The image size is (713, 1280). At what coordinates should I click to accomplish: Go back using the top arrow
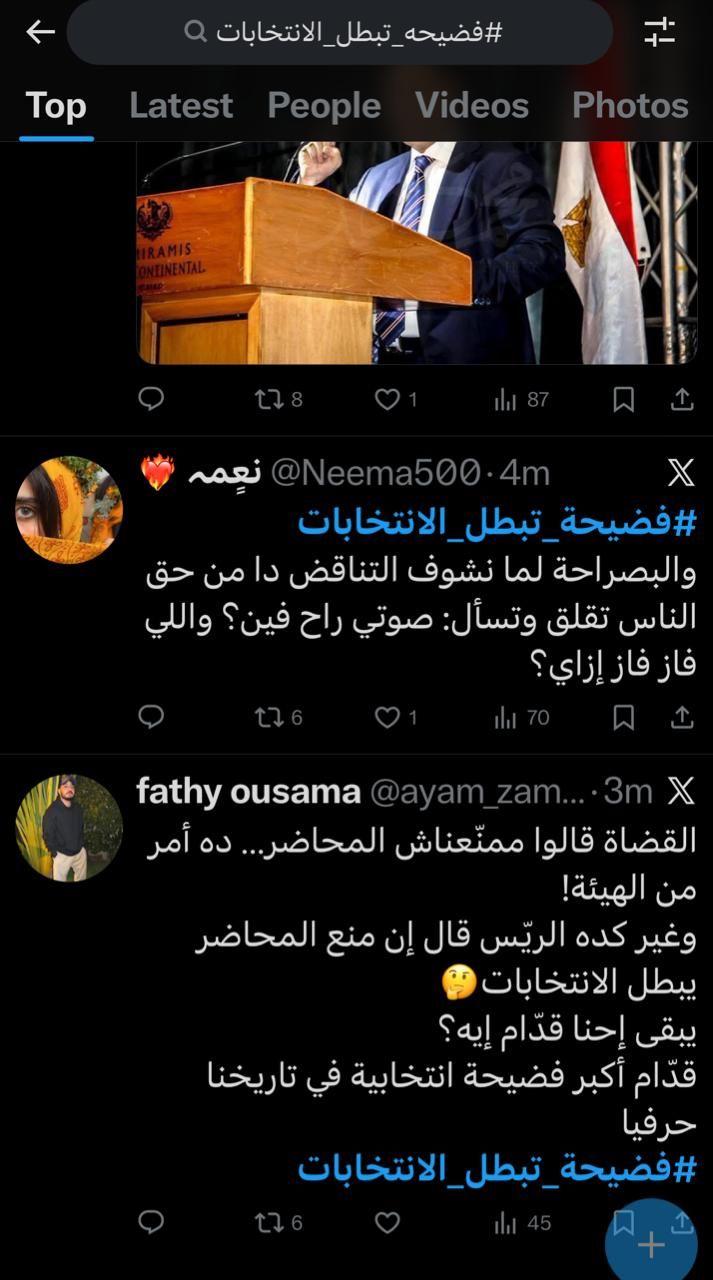(x=40, y=32)
